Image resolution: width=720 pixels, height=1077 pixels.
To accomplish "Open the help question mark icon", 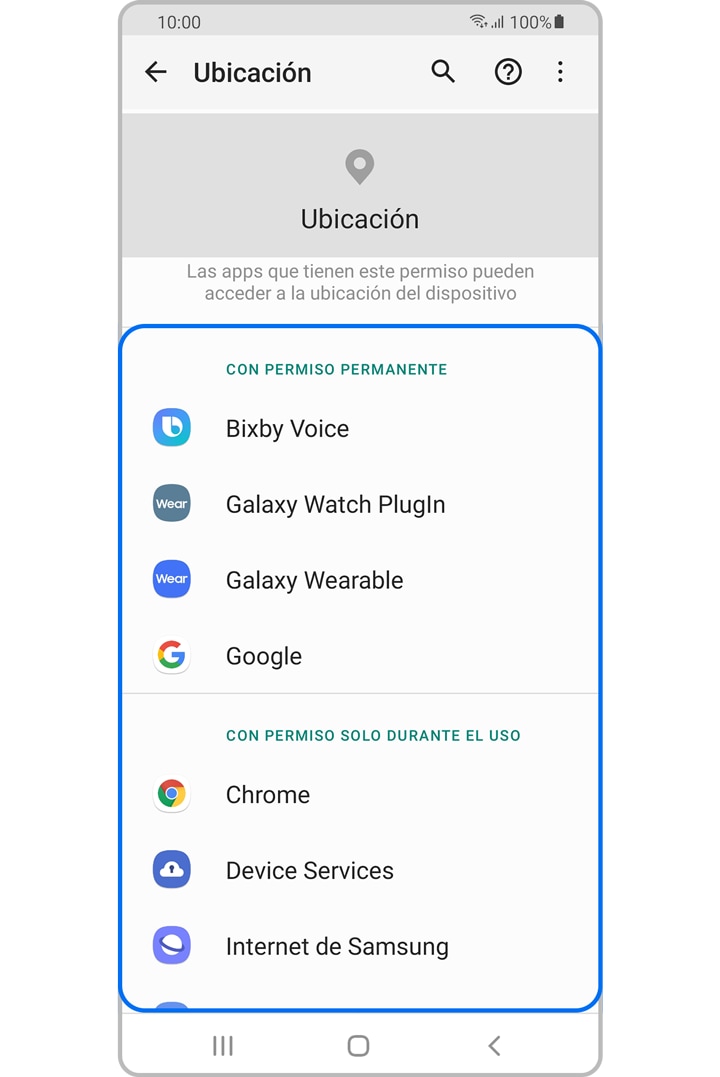I will point(508,72).
